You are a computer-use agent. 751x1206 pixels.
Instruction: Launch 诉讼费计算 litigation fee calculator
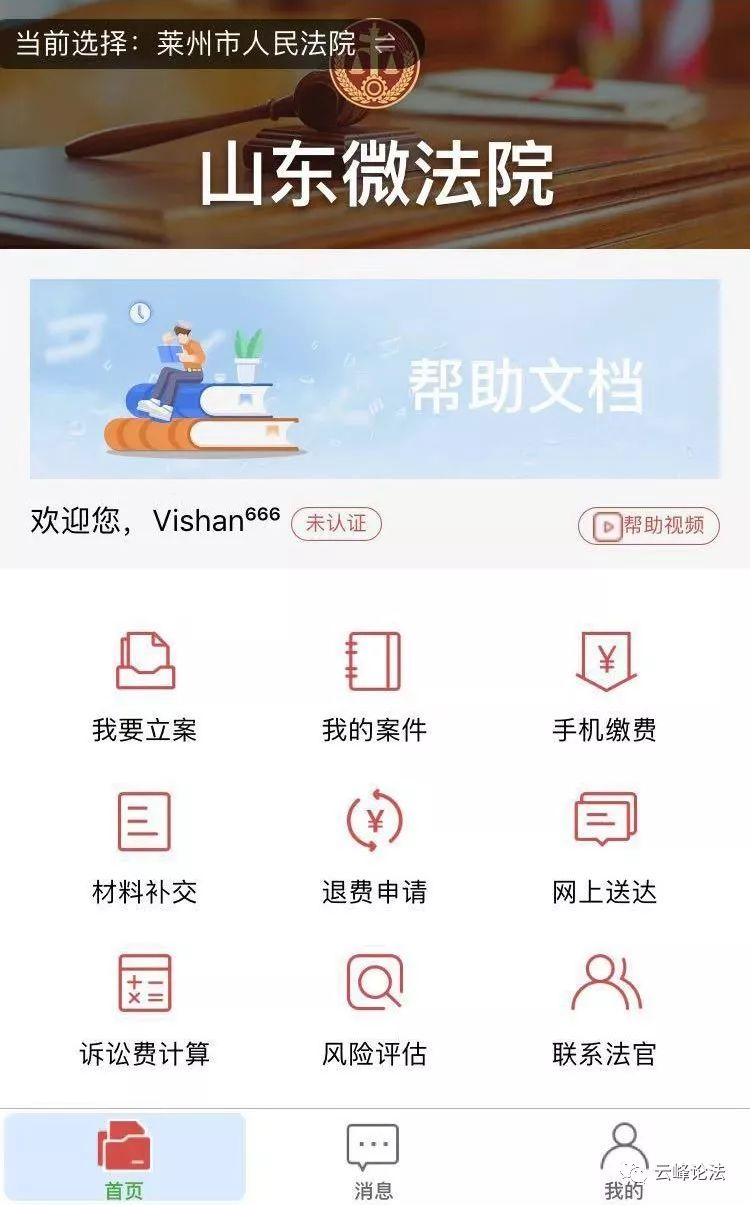click(145, 1010)
